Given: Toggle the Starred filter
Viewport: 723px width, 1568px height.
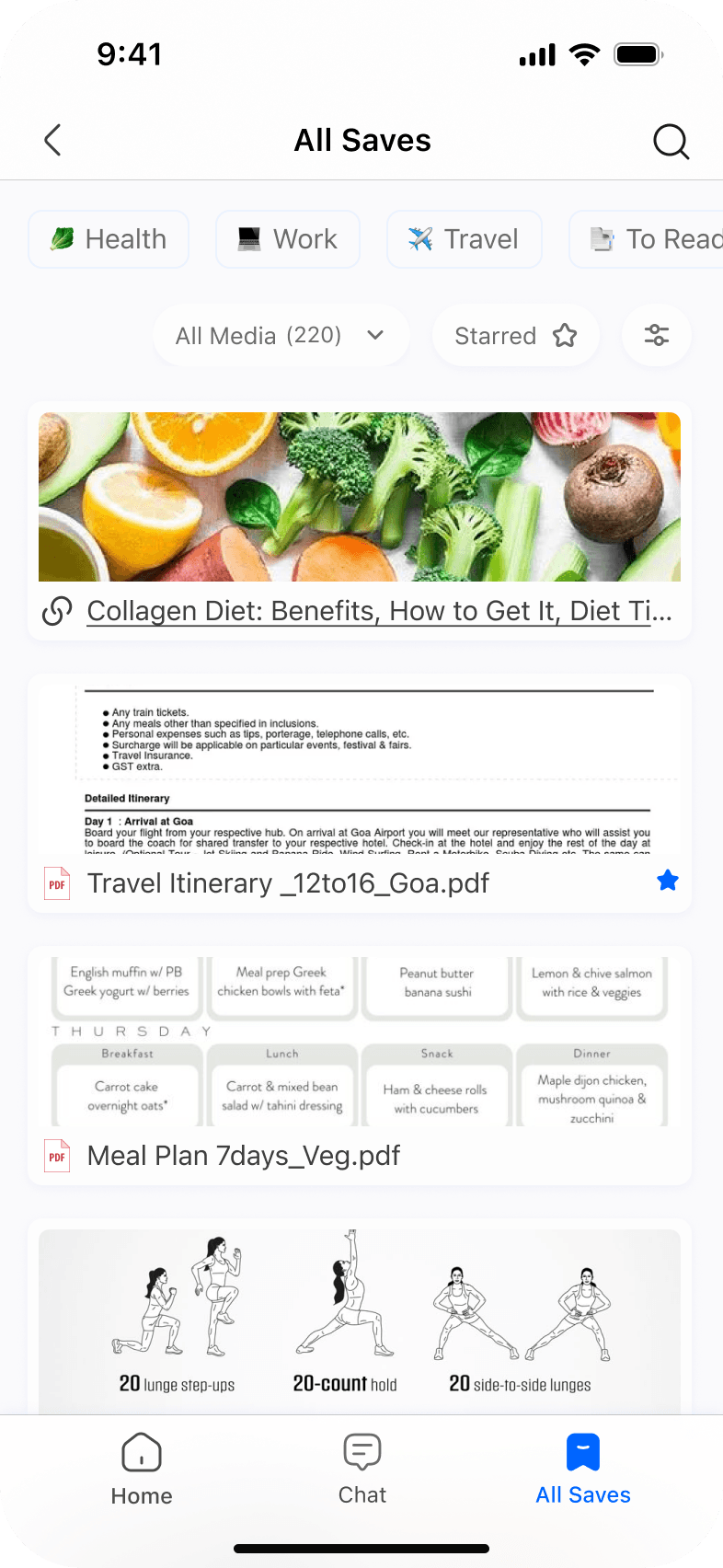Looking at the screenshot, I should (x=515, y=335).
